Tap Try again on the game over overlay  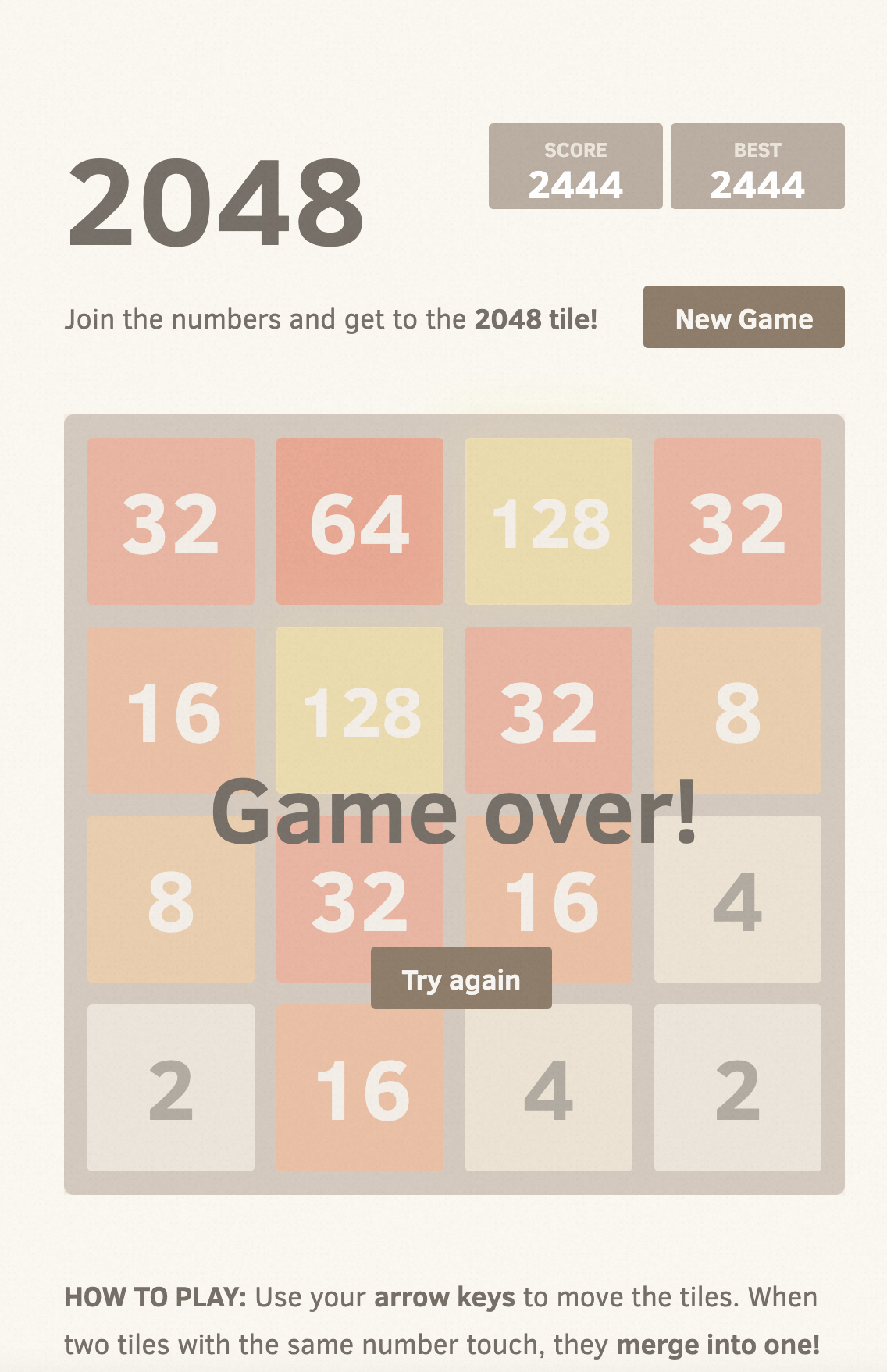coord(461,979)
